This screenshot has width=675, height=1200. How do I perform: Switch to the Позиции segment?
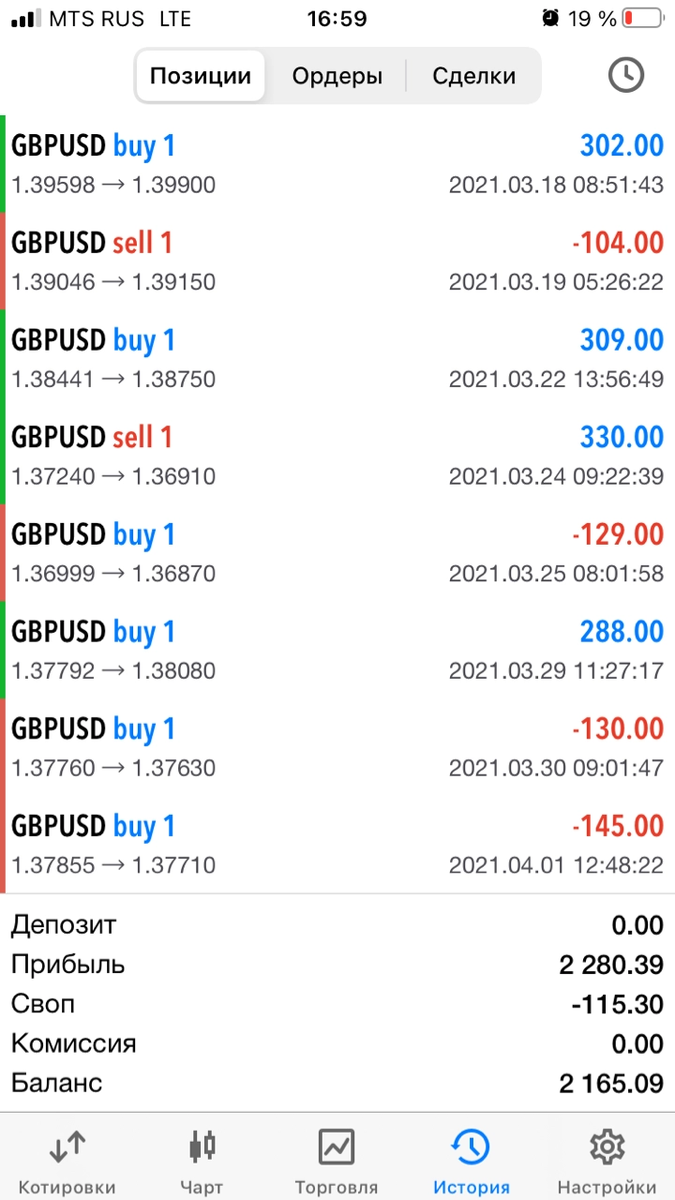200,76
